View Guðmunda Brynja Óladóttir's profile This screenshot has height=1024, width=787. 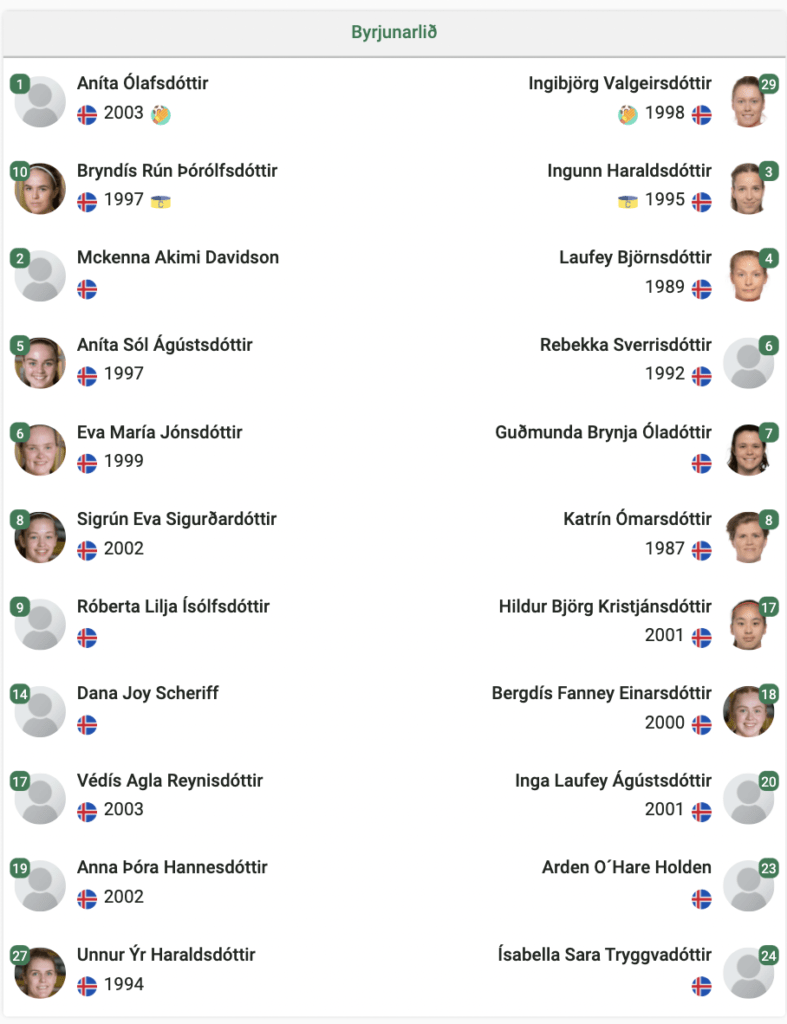pos(603,433)
